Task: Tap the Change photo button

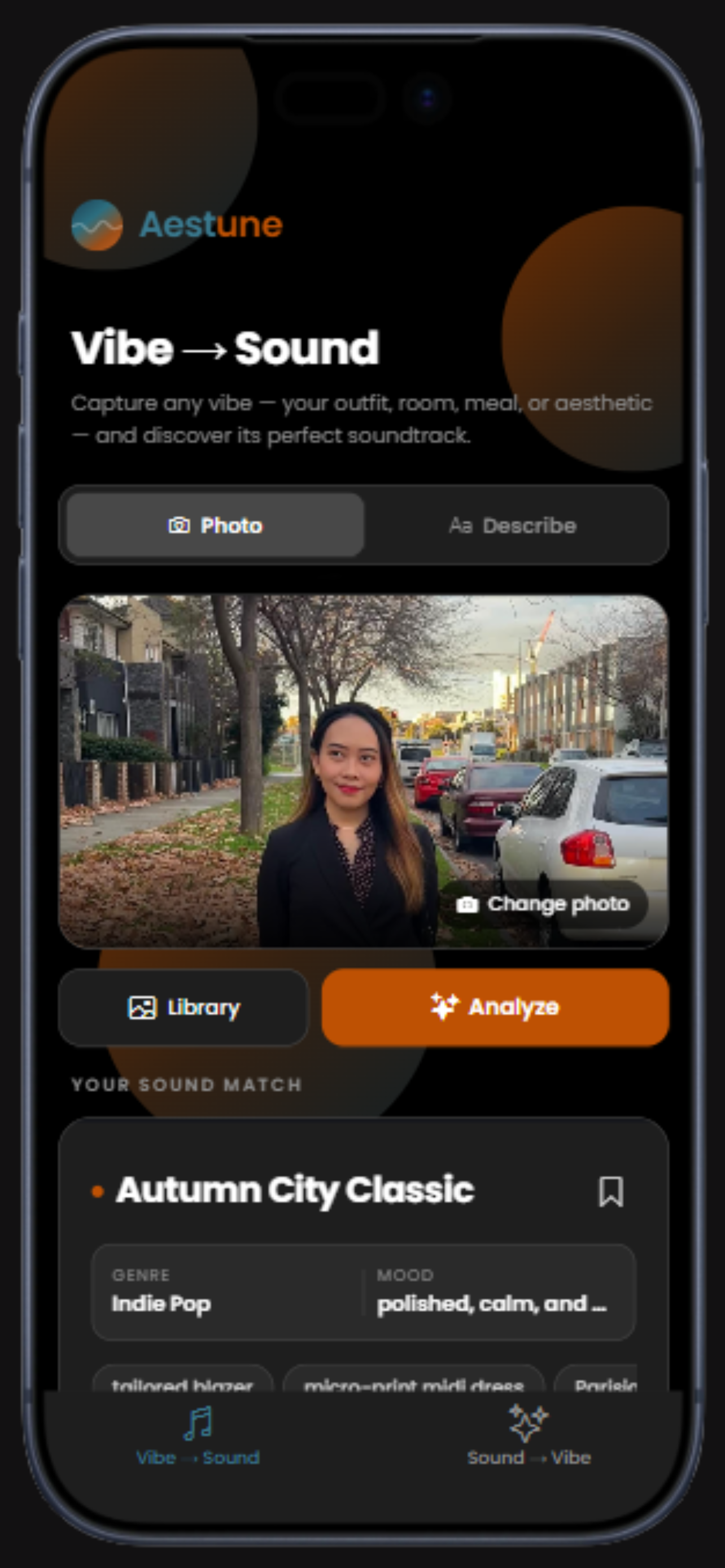Action: click(544, 904)
